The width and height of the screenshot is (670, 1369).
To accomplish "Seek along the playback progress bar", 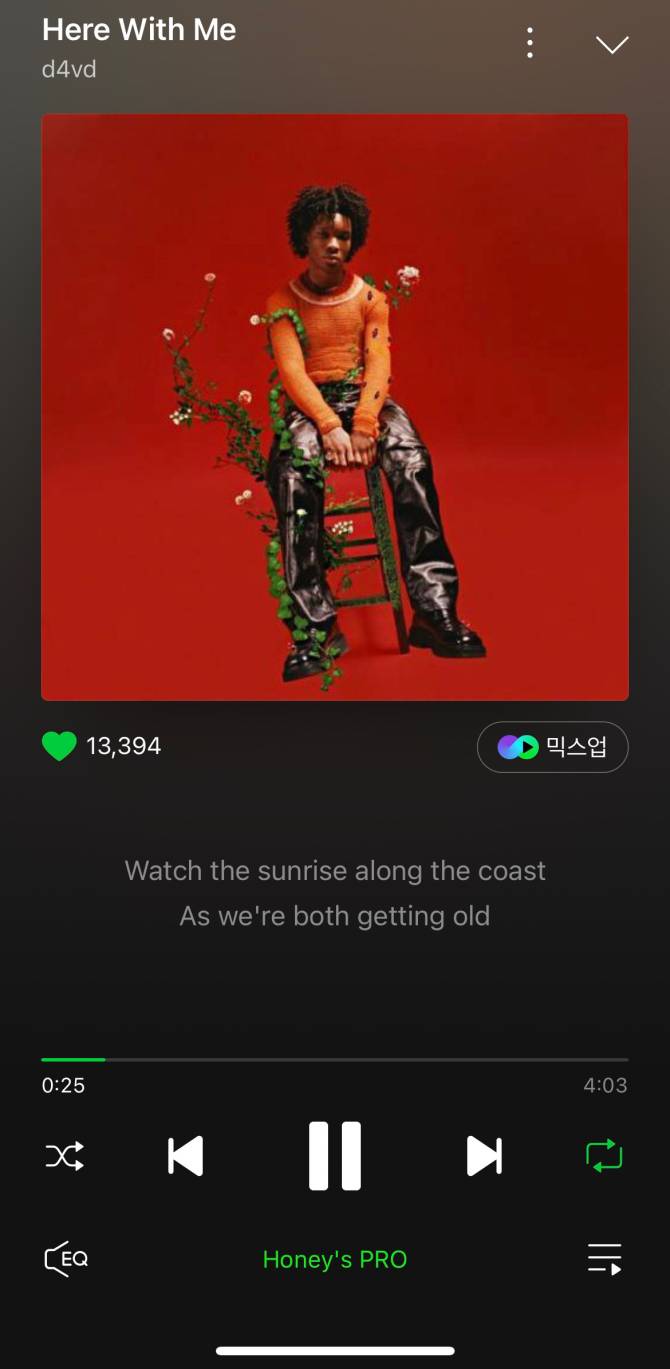I will click(x=335, y=1059).
